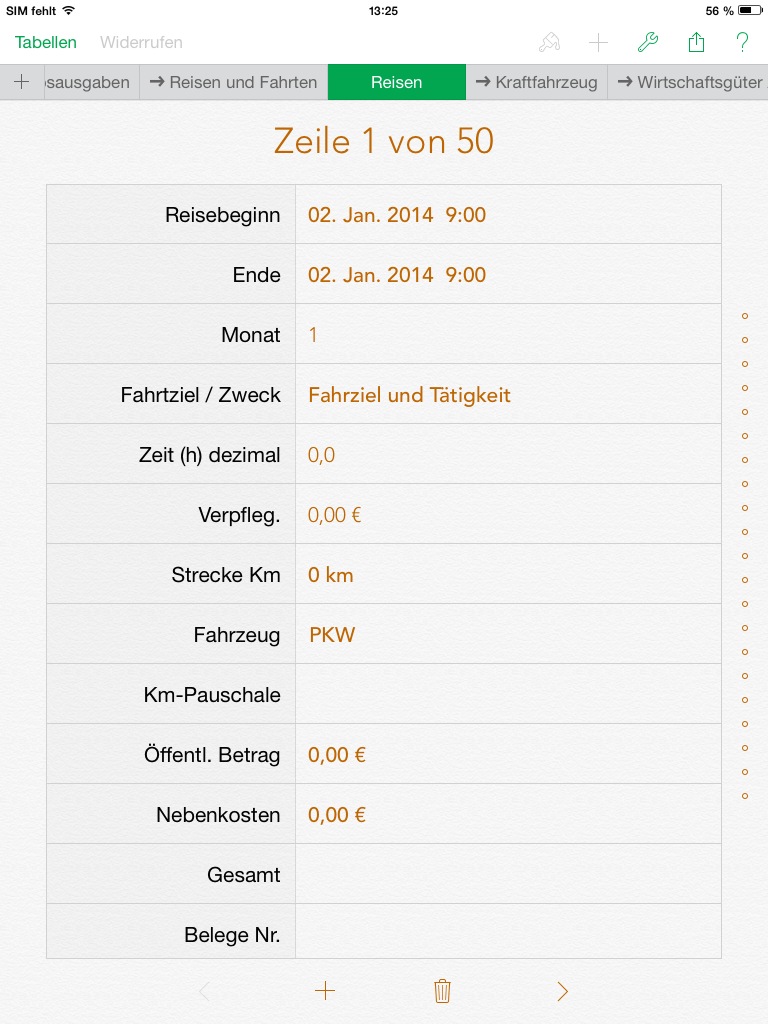Add a new sheet tab

point(22,82)
